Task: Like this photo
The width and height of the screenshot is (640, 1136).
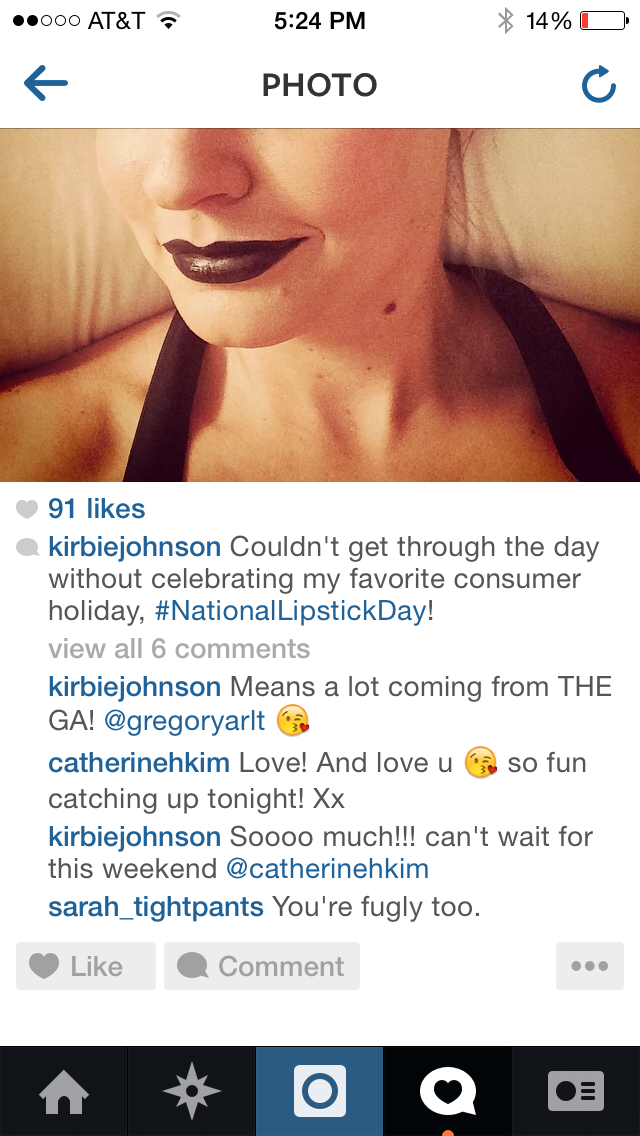Action: (86, 966)
